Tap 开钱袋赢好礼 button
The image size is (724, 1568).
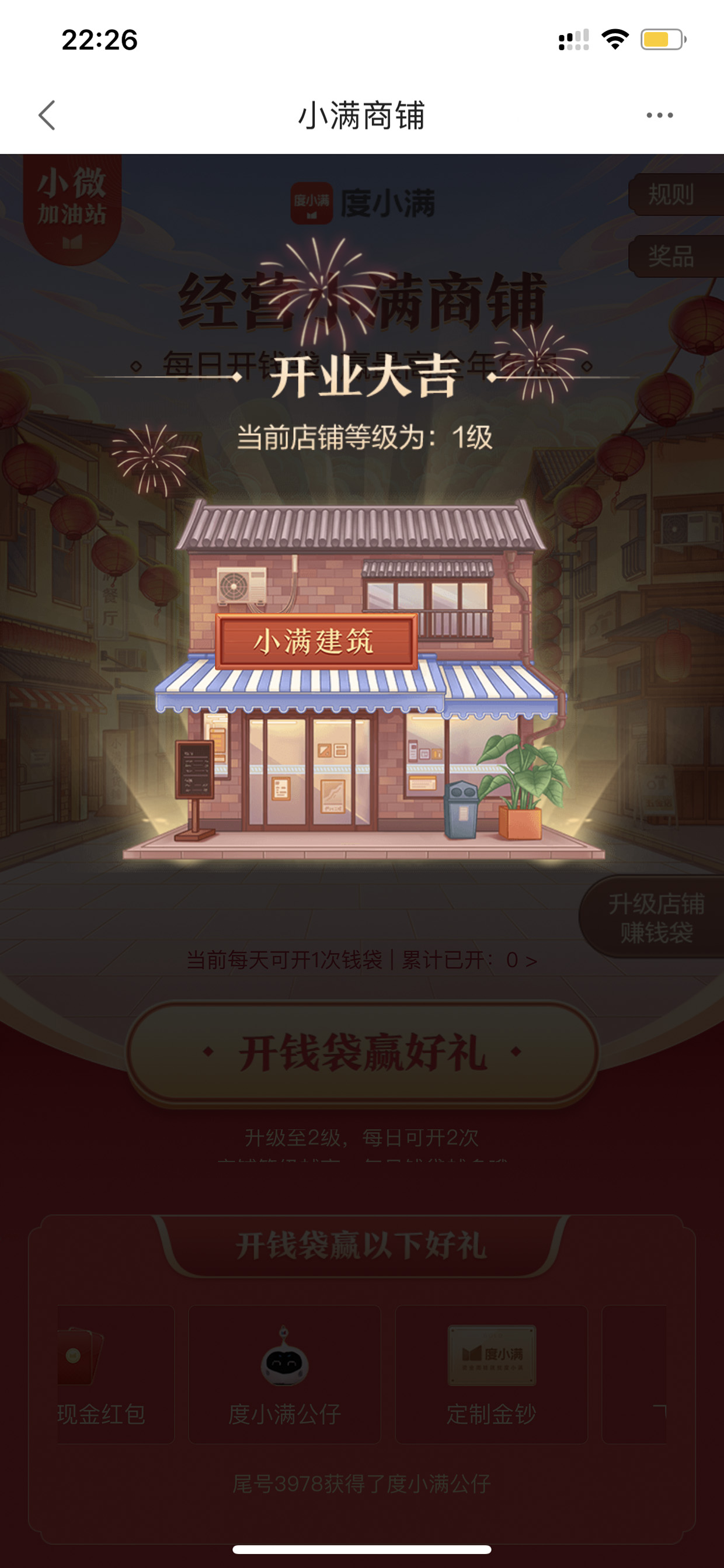(363, 1052)
